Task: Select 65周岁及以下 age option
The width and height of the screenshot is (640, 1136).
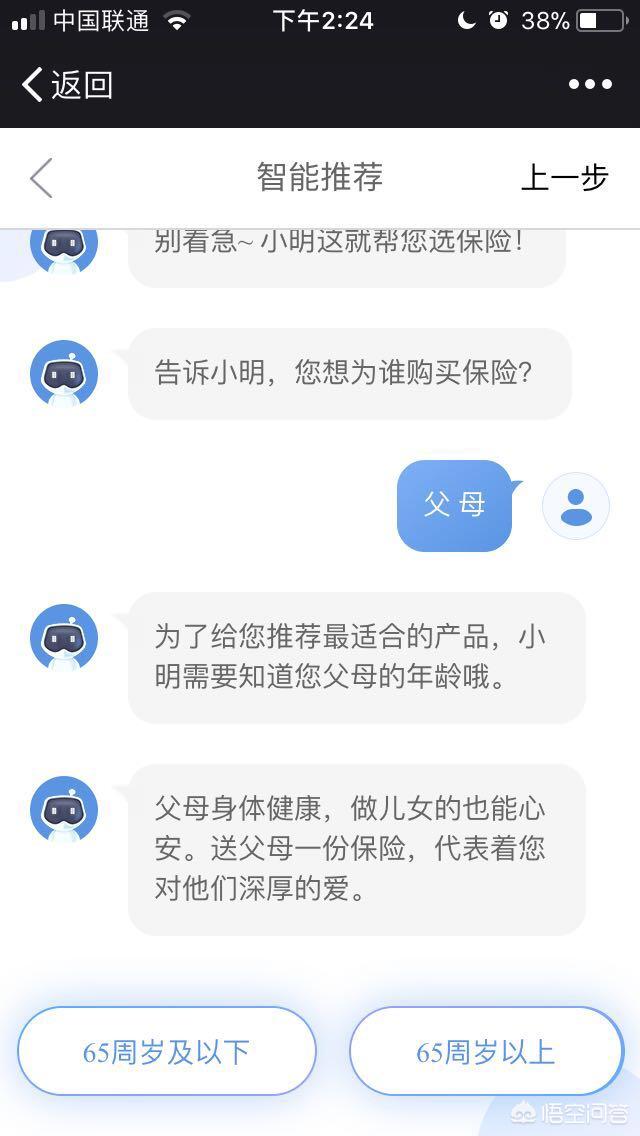Action: (166, 1051)
